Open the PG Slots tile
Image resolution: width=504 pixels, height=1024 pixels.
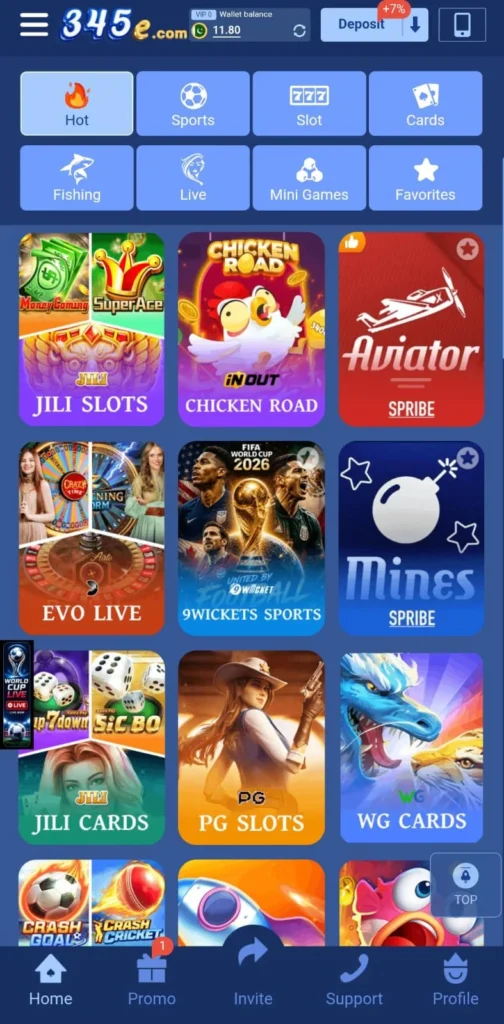[x=251, y=747]
